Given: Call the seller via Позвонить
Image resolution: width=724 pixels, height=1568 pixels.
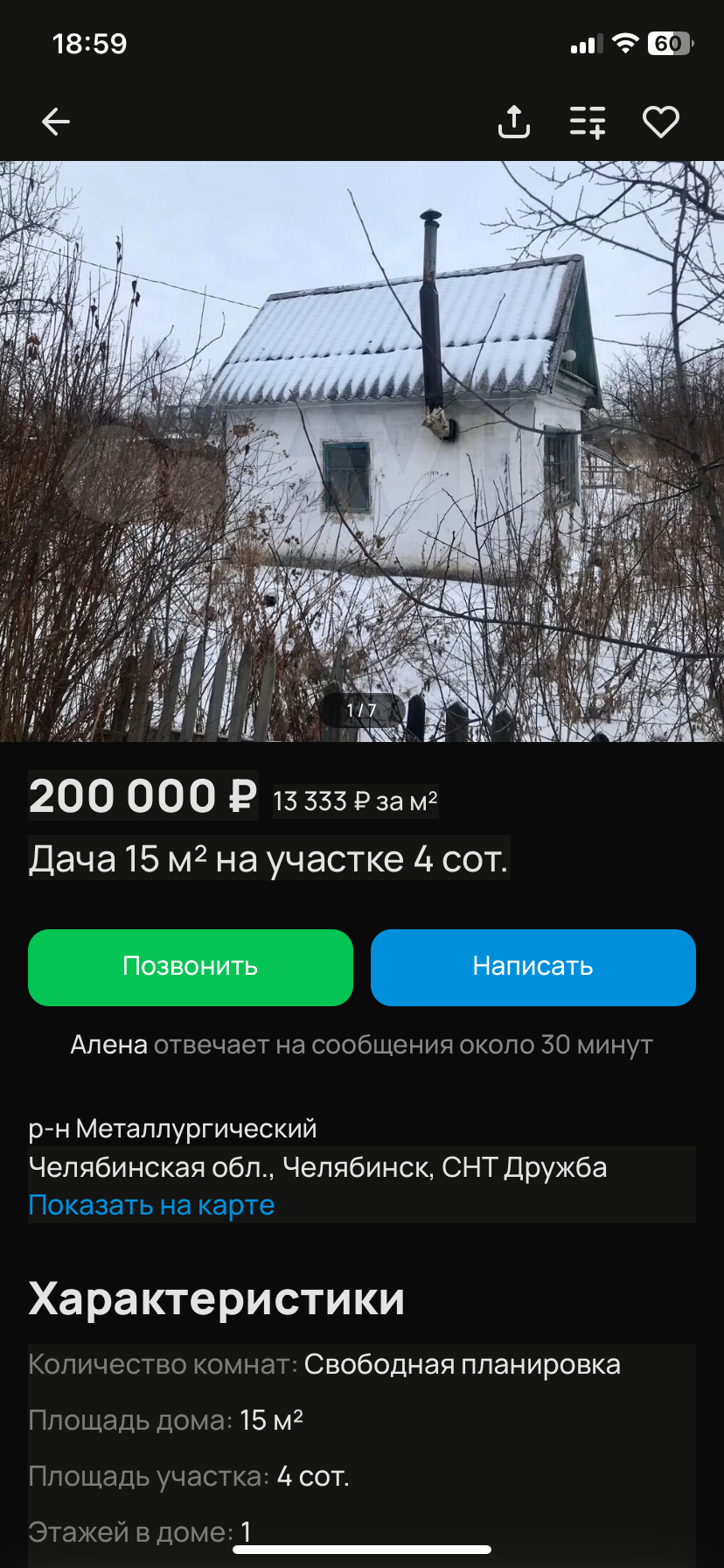Looking at the screenshot, I should (191, 967).
